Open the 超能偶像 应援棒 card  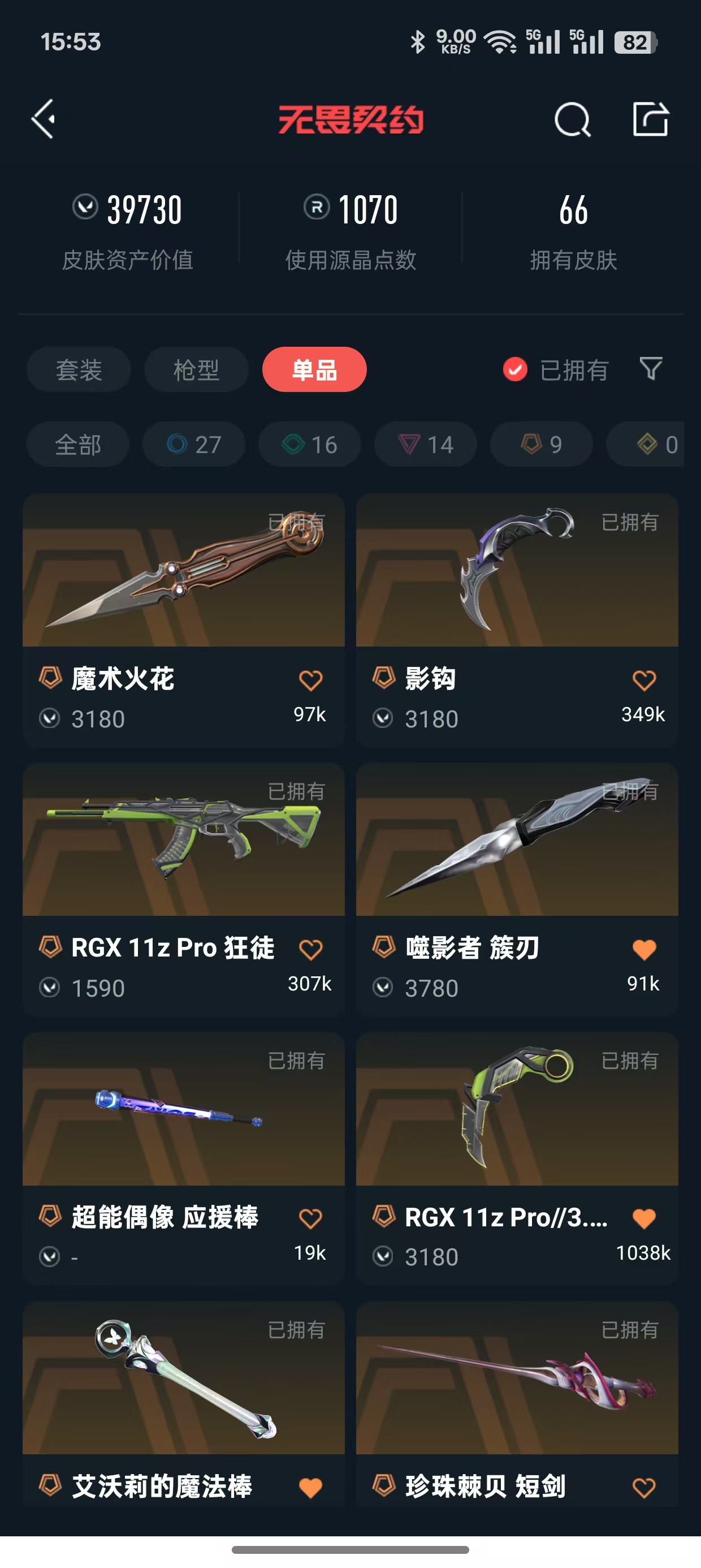pos(184,1159)
